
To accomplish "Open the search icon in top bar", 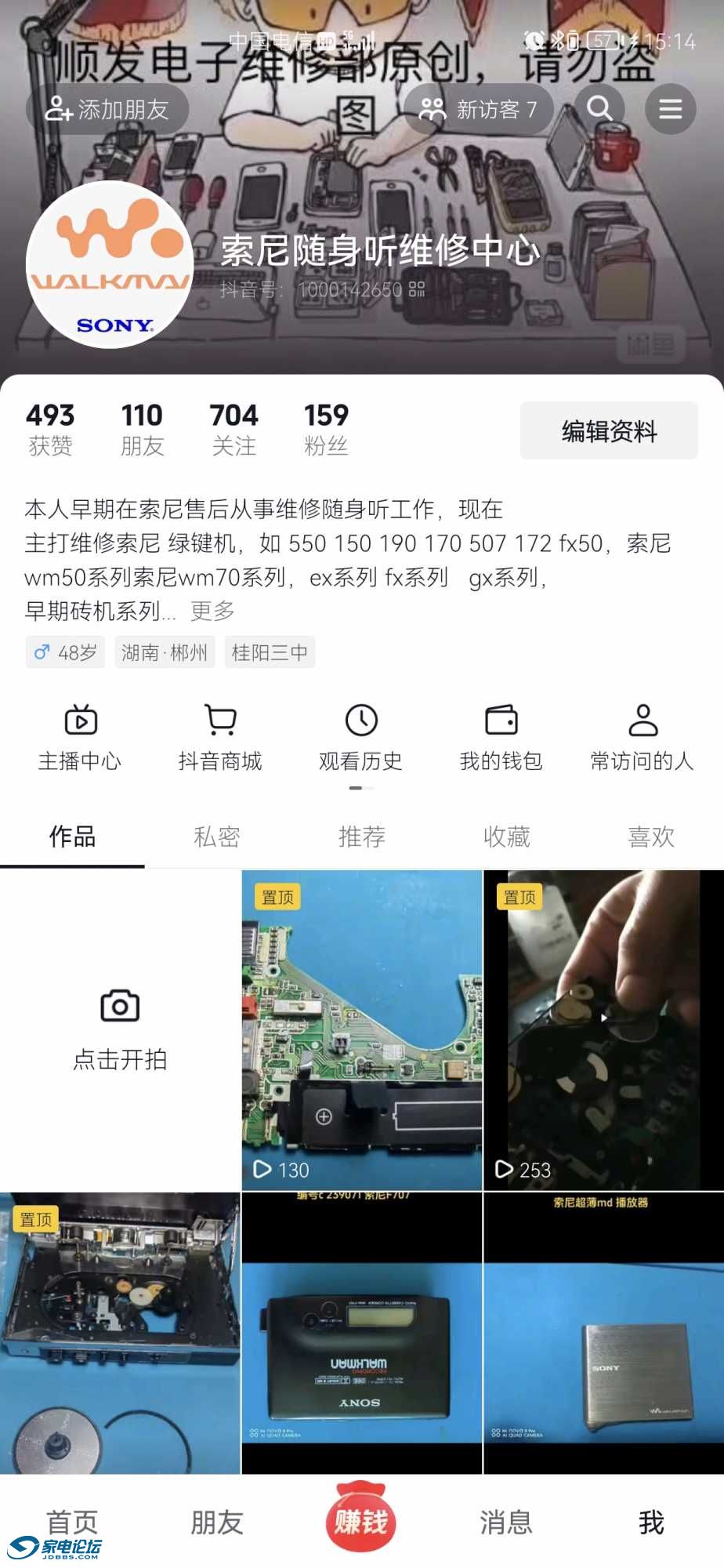I will tap(599, 108).
